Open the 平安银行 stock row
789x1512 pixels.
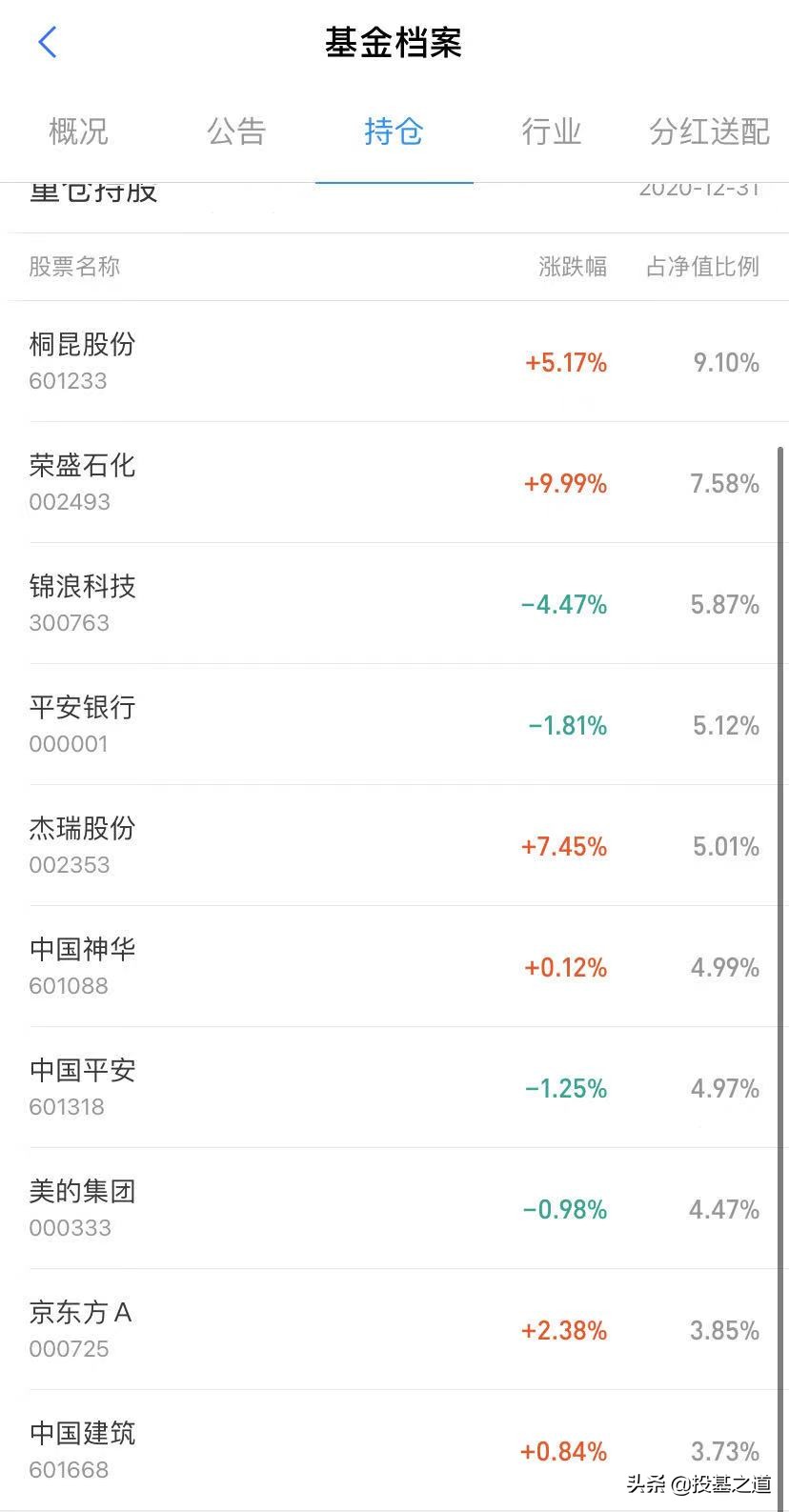pos(394,725)
